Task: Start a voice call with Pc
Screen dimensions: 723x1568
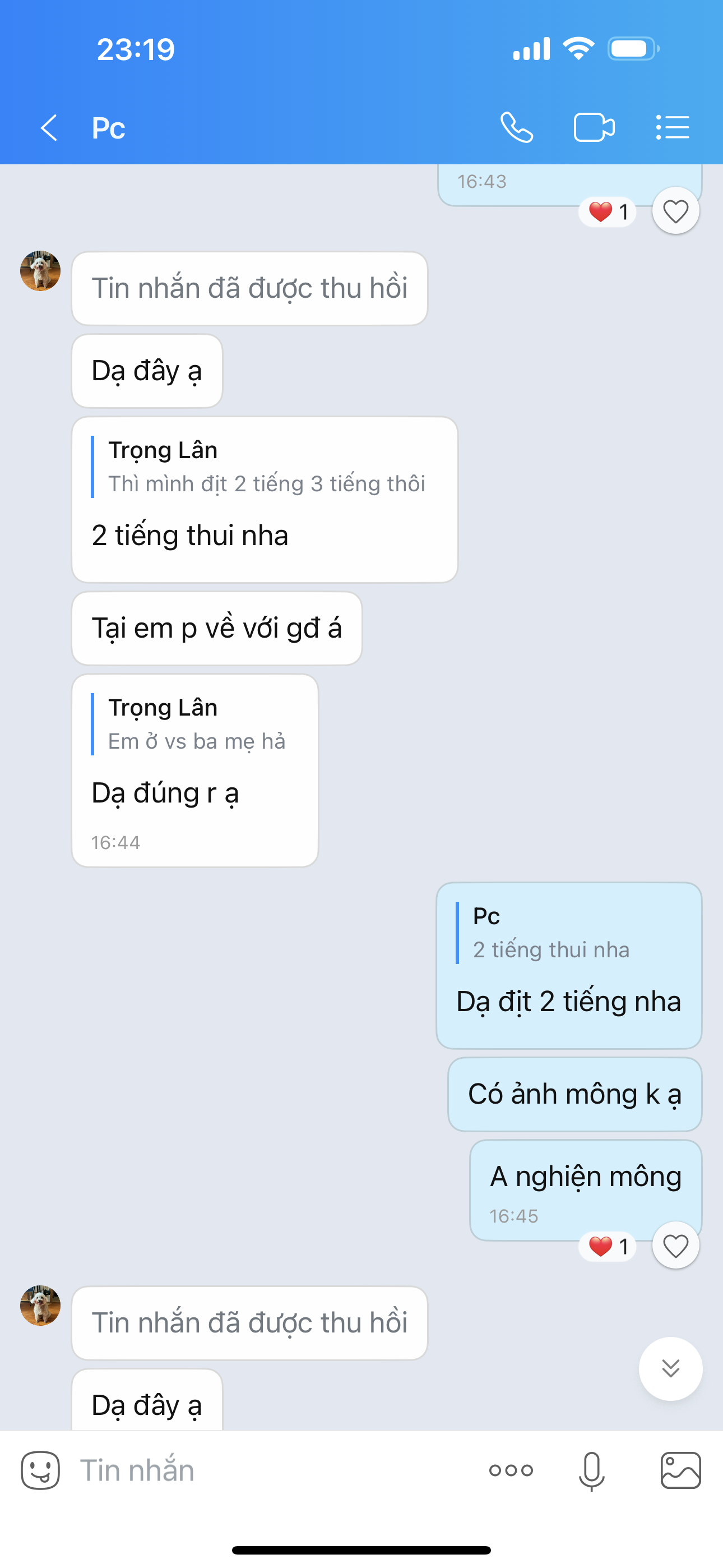Action: [517, 128]
